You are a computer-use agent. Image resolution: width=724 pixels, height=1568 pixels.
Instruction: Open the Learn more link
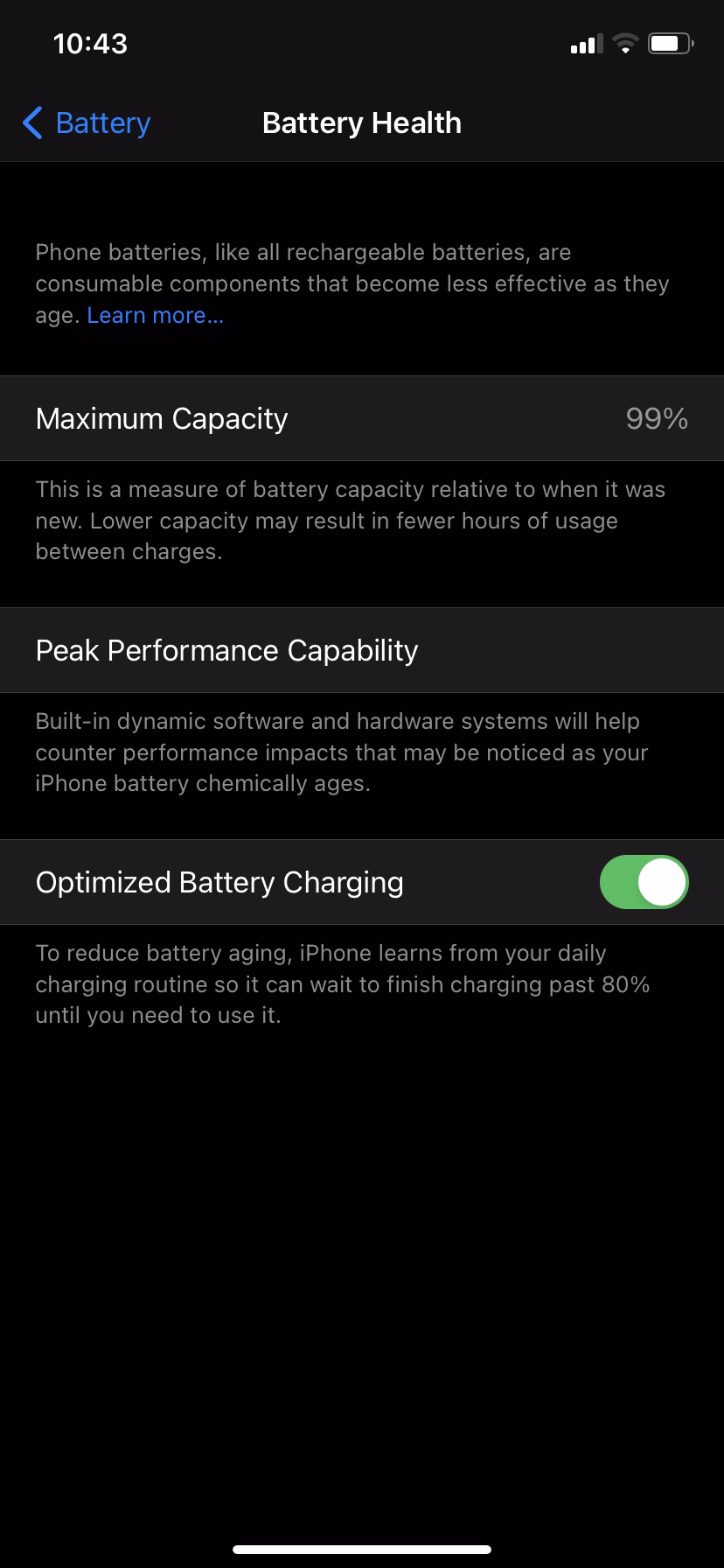click(154, 315)
